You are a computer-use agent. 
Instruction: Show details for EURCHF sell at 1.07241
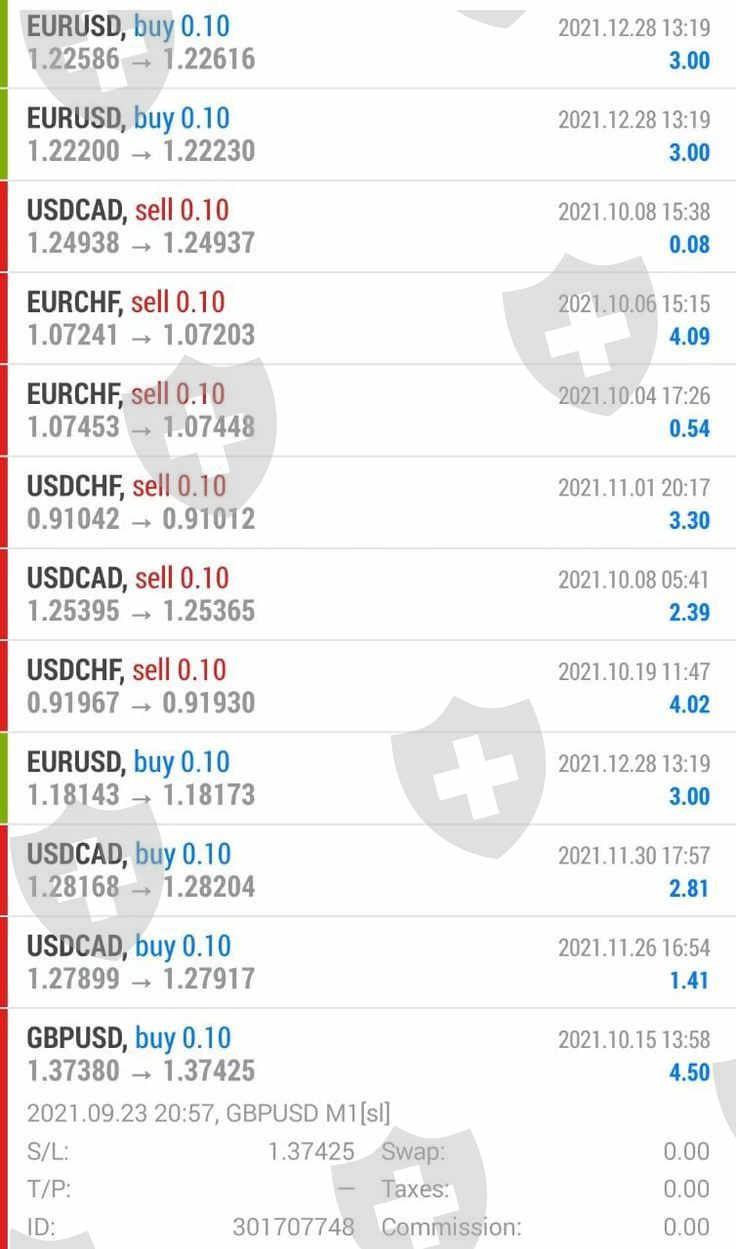coord(368,319)
